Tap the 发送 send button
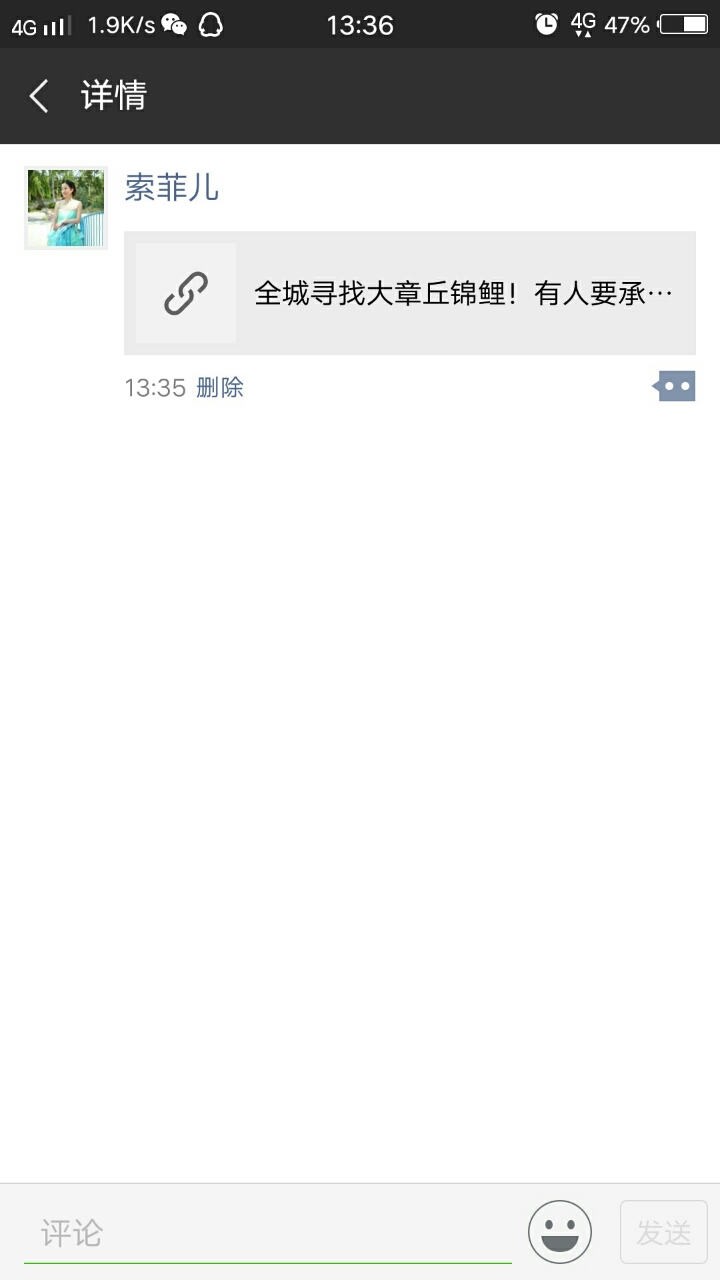The image size is (720, 1280). pyautogui.click(x=664, y=1233)
